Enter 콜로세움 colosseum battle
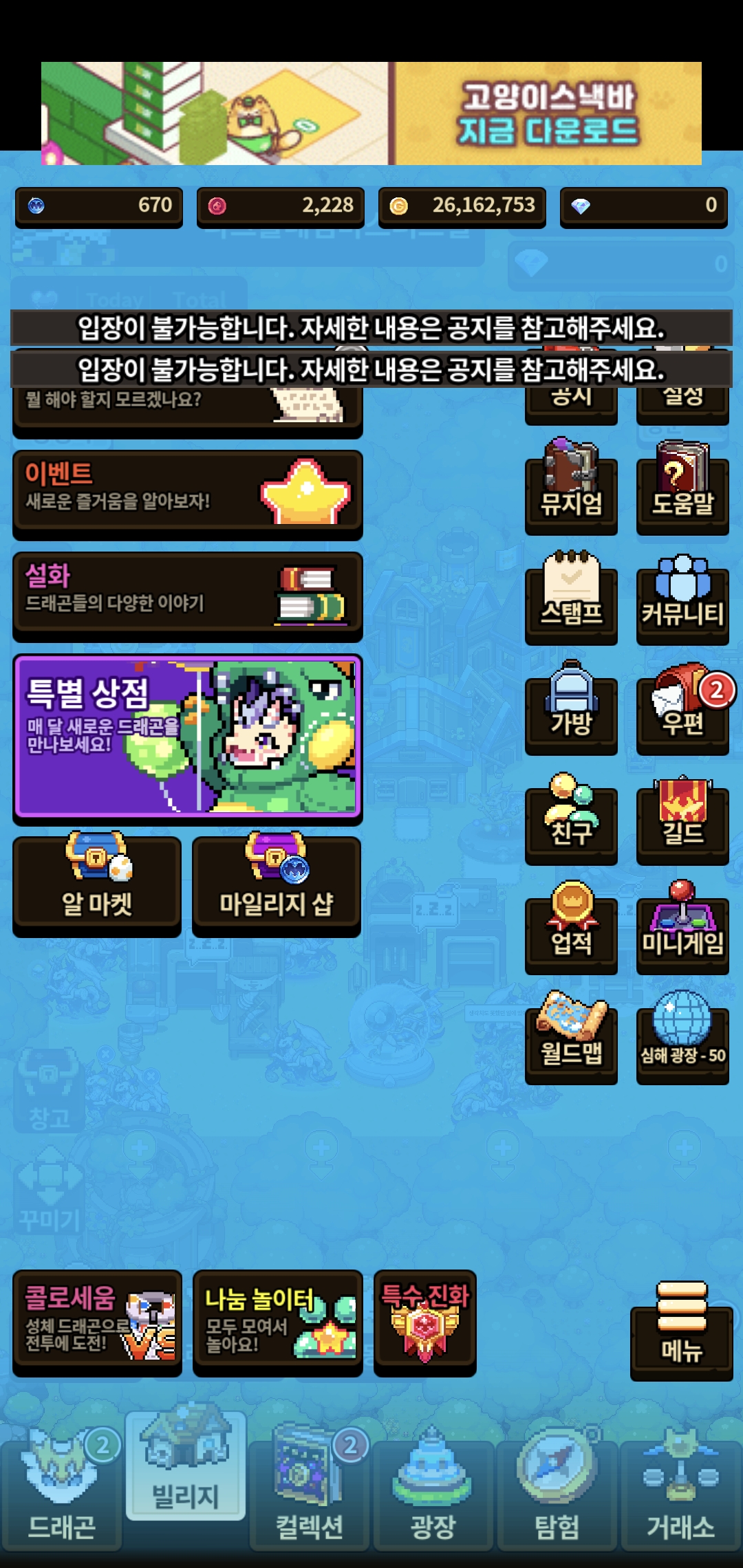Screen dimensions: 743x1568 coord(97,1322)
